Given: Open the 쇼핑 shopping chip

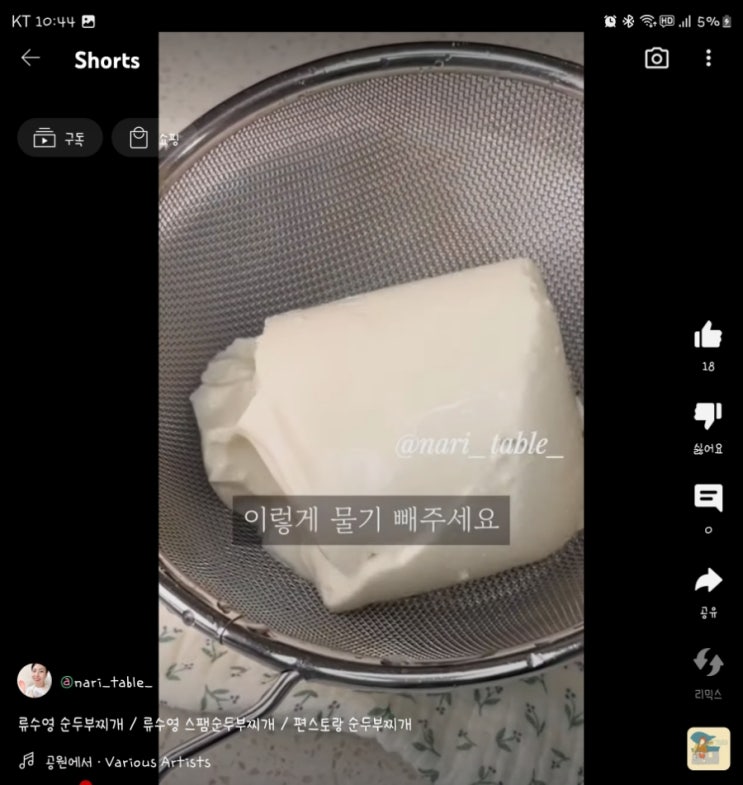Looking at the screenshot, I should 145,138.
